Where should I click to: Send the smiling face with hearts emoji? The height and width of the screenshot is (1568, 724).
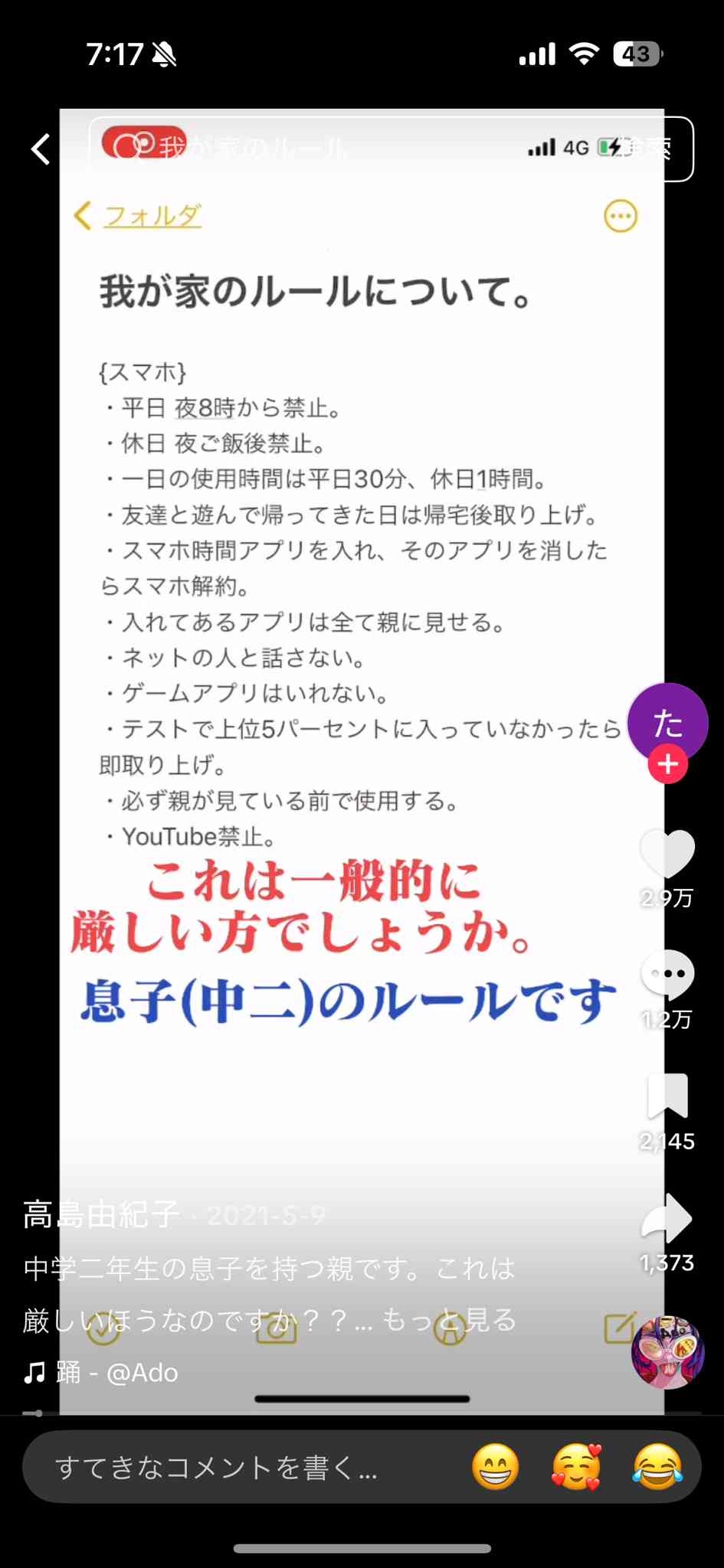[x=576, y=1468]
